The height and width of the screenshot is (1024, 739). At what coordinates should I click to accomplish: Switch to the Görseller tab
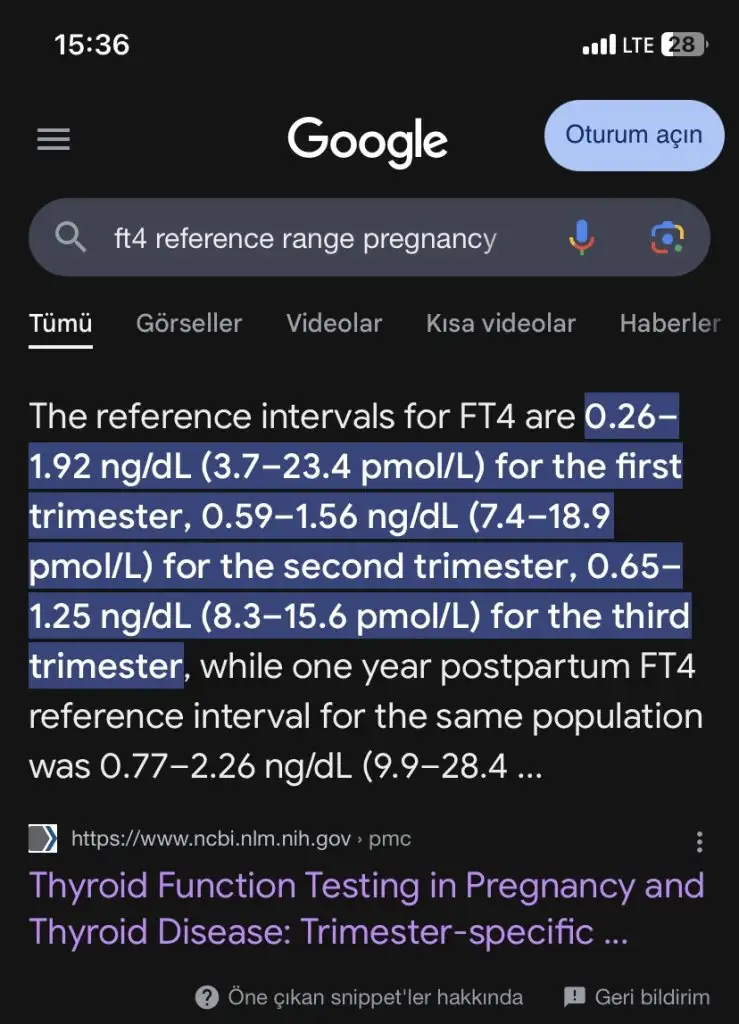(189, 323)
